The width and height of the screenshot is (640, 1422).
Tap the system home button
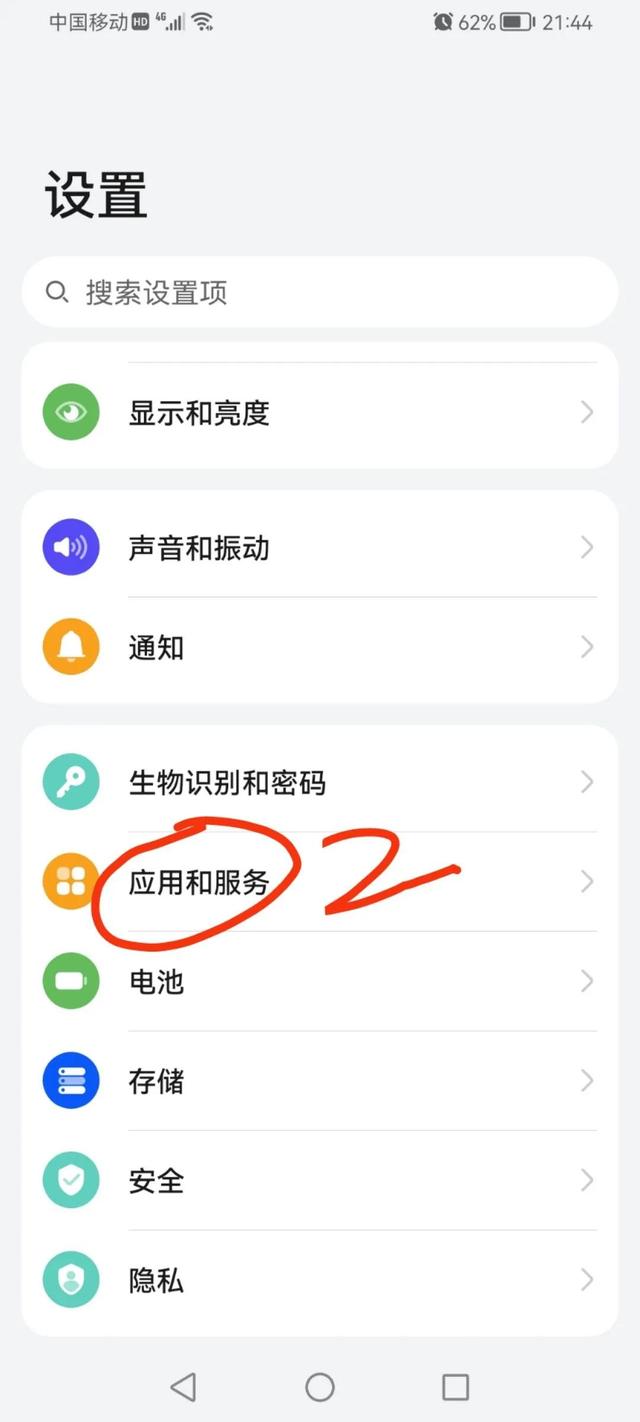tap(320, 1387)
